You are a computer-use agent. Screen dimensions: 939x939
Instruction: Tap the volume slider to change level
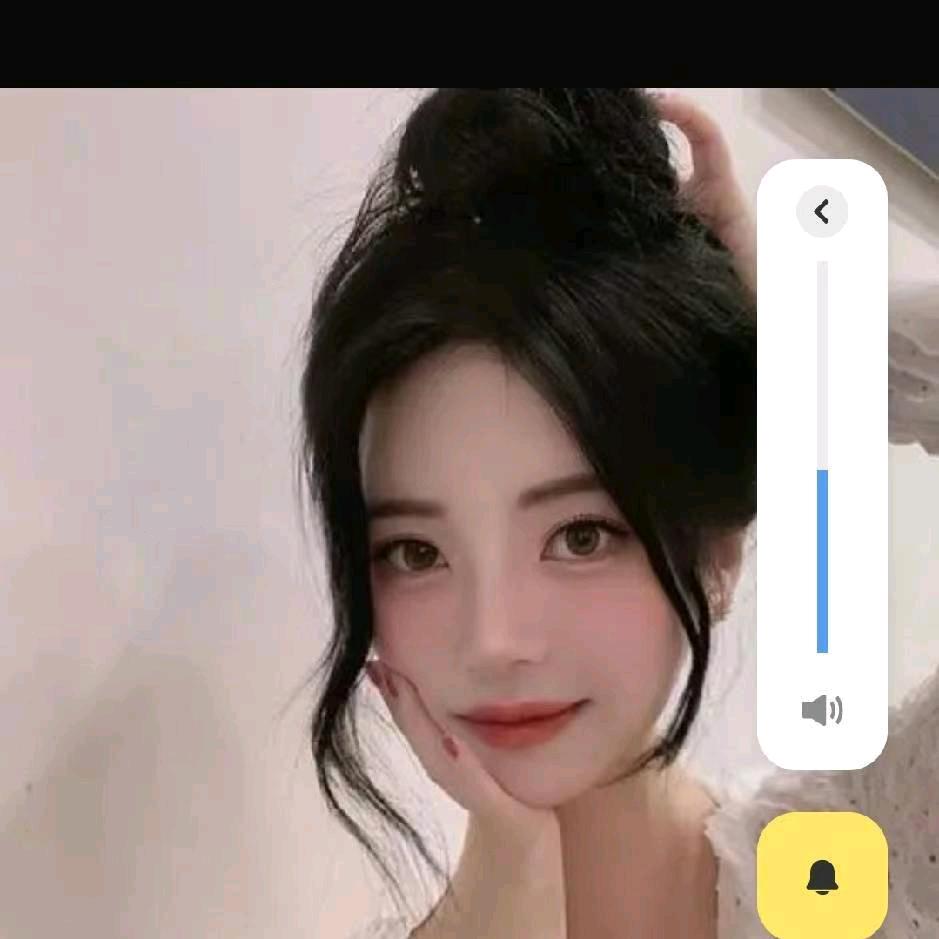(x=822, y=456)
